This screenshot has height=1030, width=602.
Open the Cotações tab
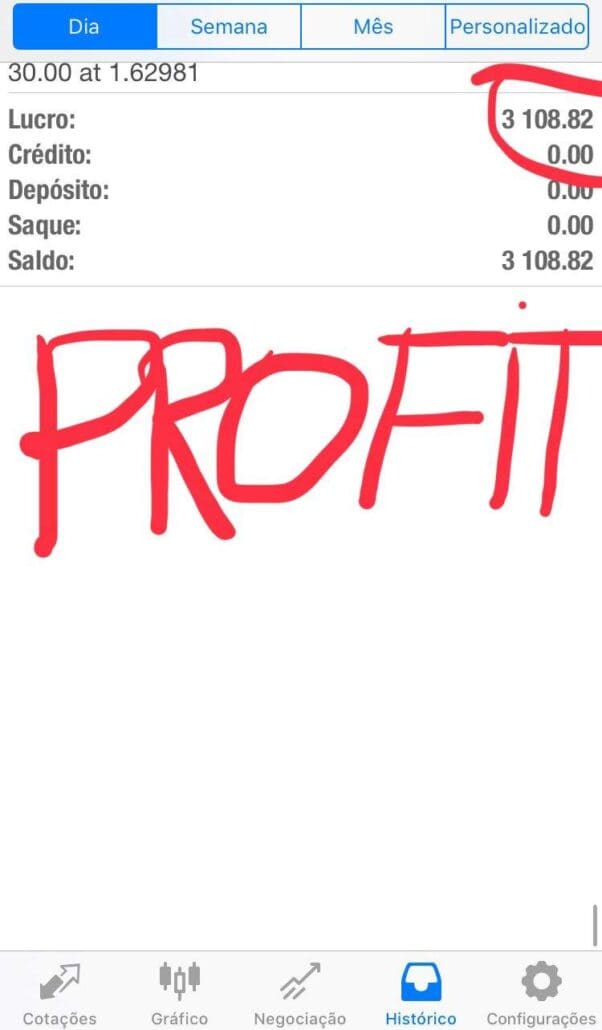[x=60, y=993]
